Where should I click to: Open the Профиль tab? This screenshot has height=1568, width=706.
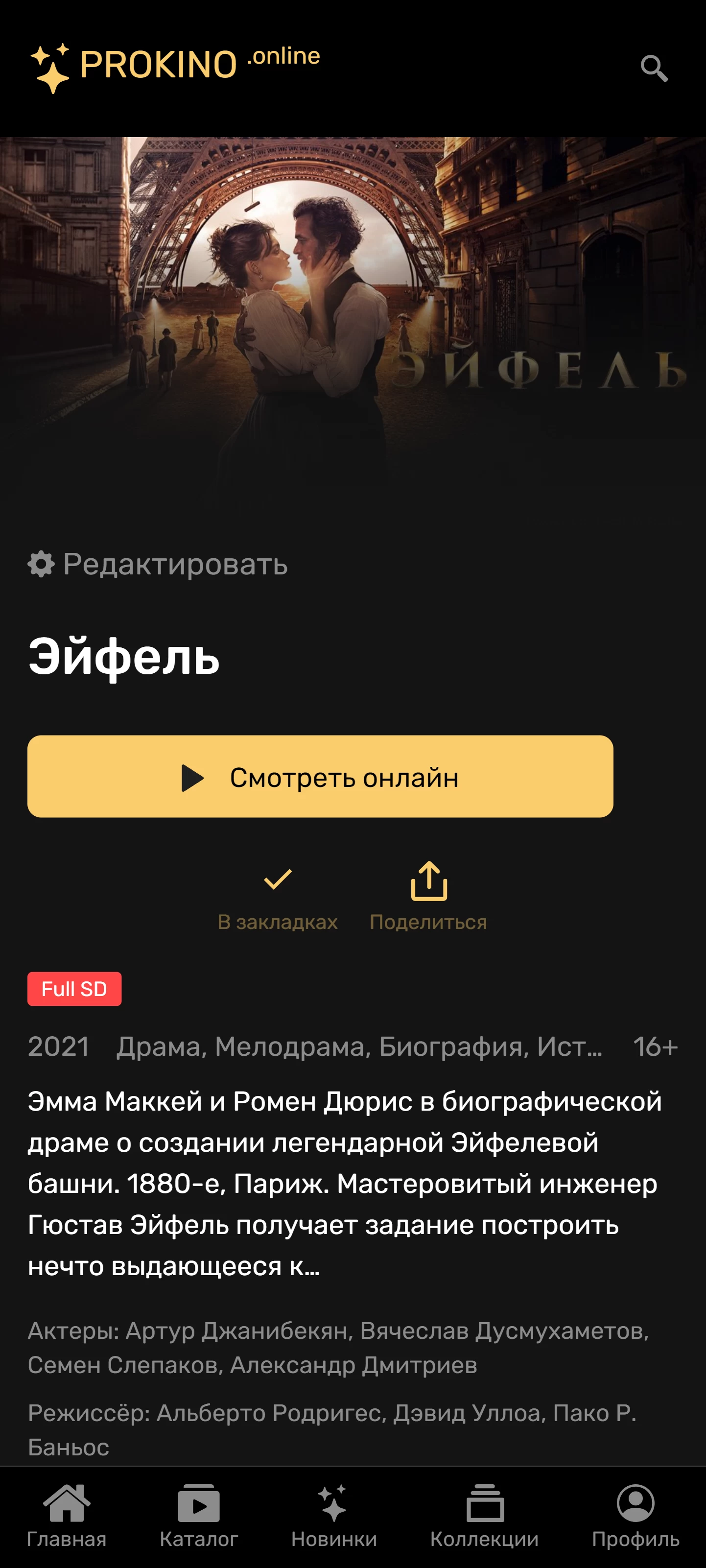coord(635,1516)
